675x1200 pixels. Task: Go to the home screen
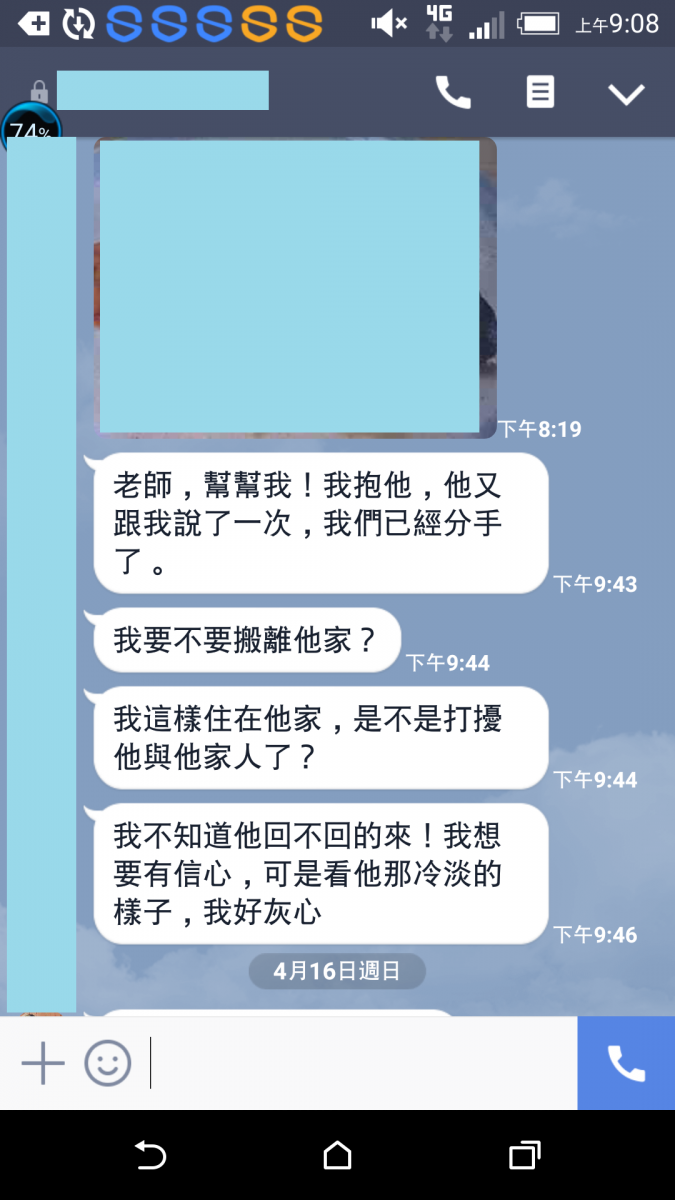click(x=338, y=1156)
